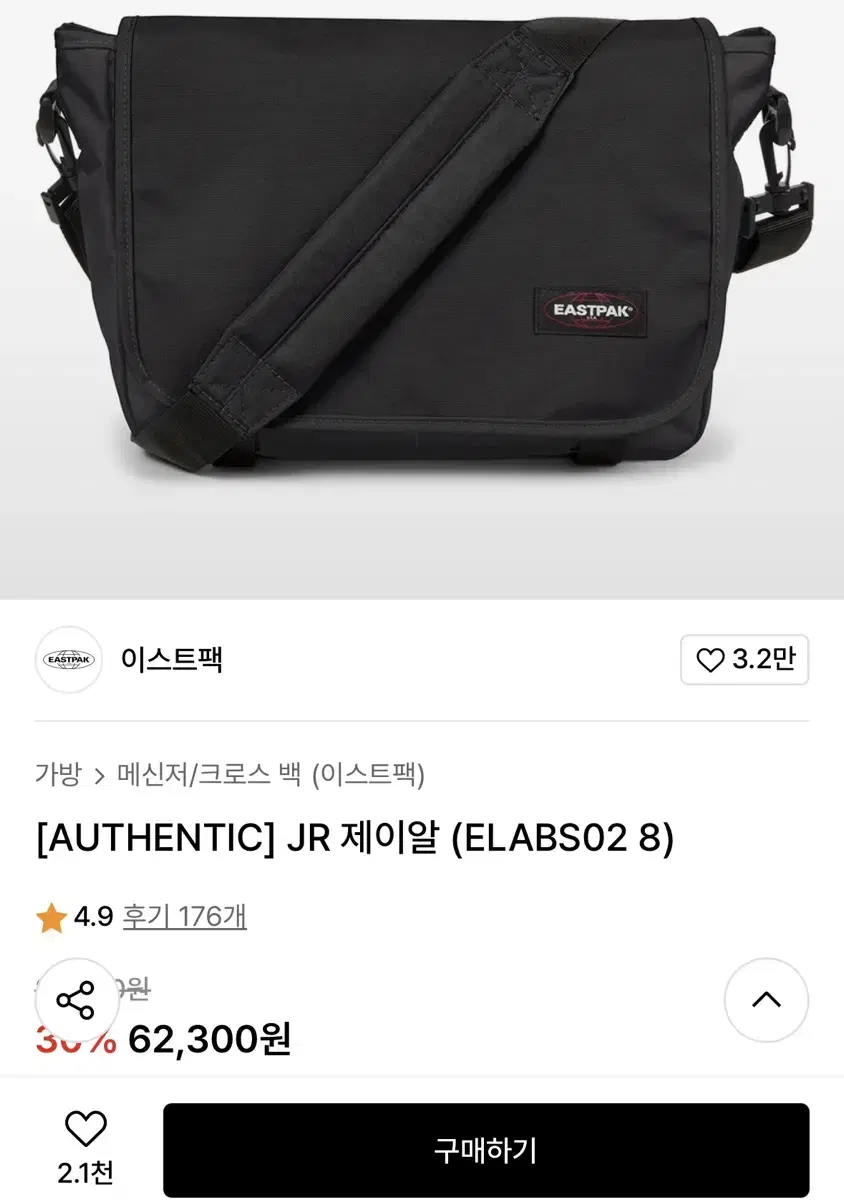Tap the 구매하기 purchase button

tap(488, 1150)
